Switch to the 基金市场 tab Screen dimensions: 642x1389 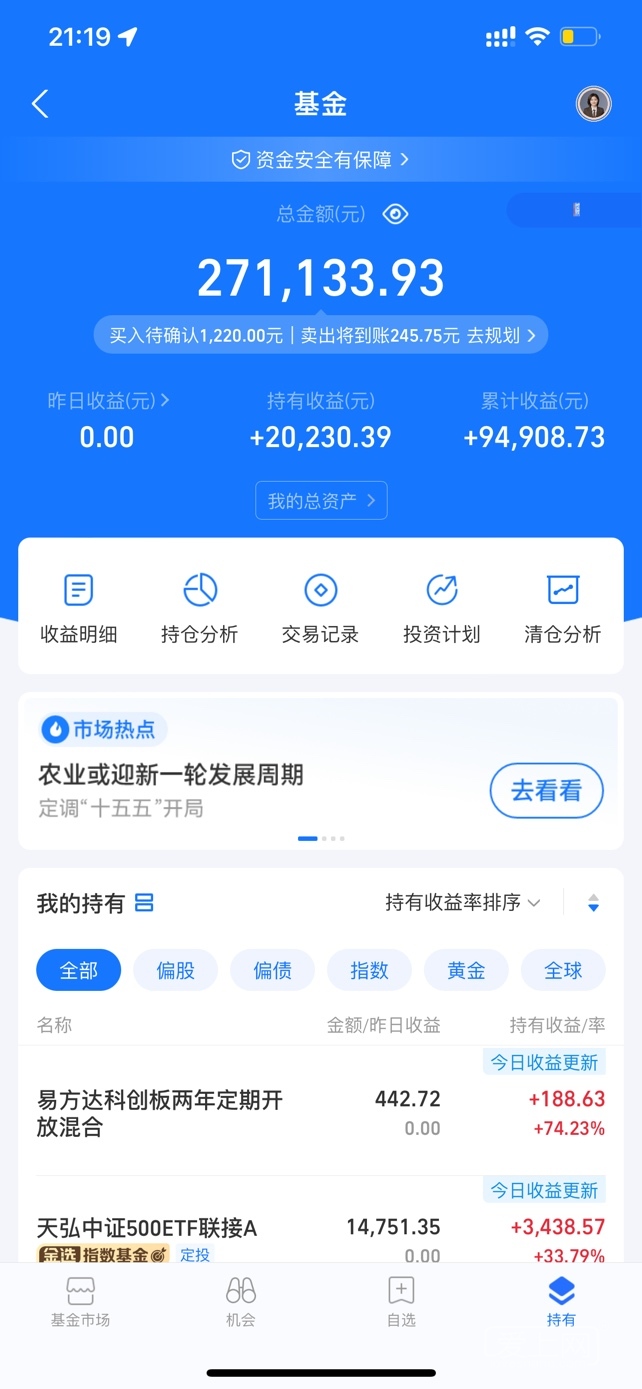click(x=80, y=1302)
